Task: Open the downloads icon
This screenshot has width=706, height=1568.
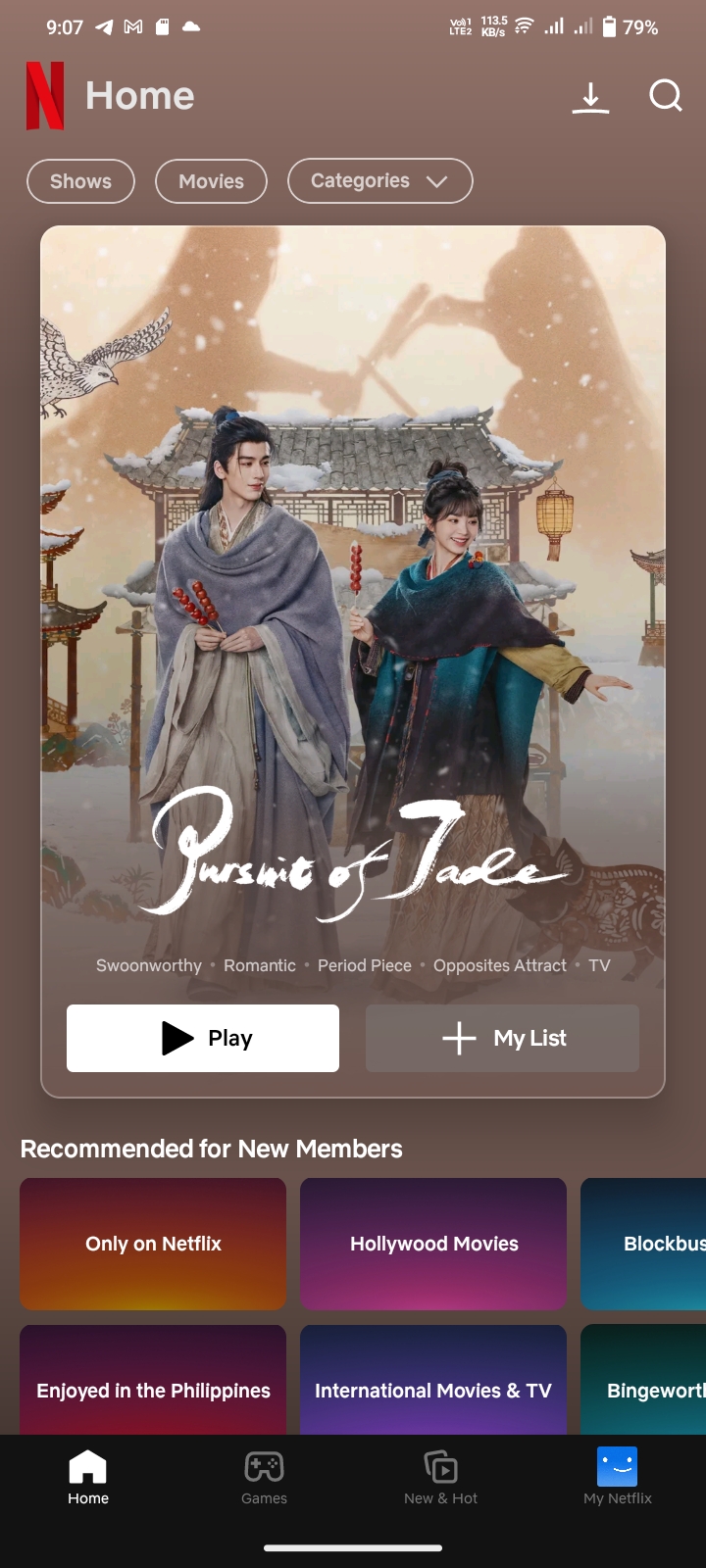Action: click(x=590, y=97)
